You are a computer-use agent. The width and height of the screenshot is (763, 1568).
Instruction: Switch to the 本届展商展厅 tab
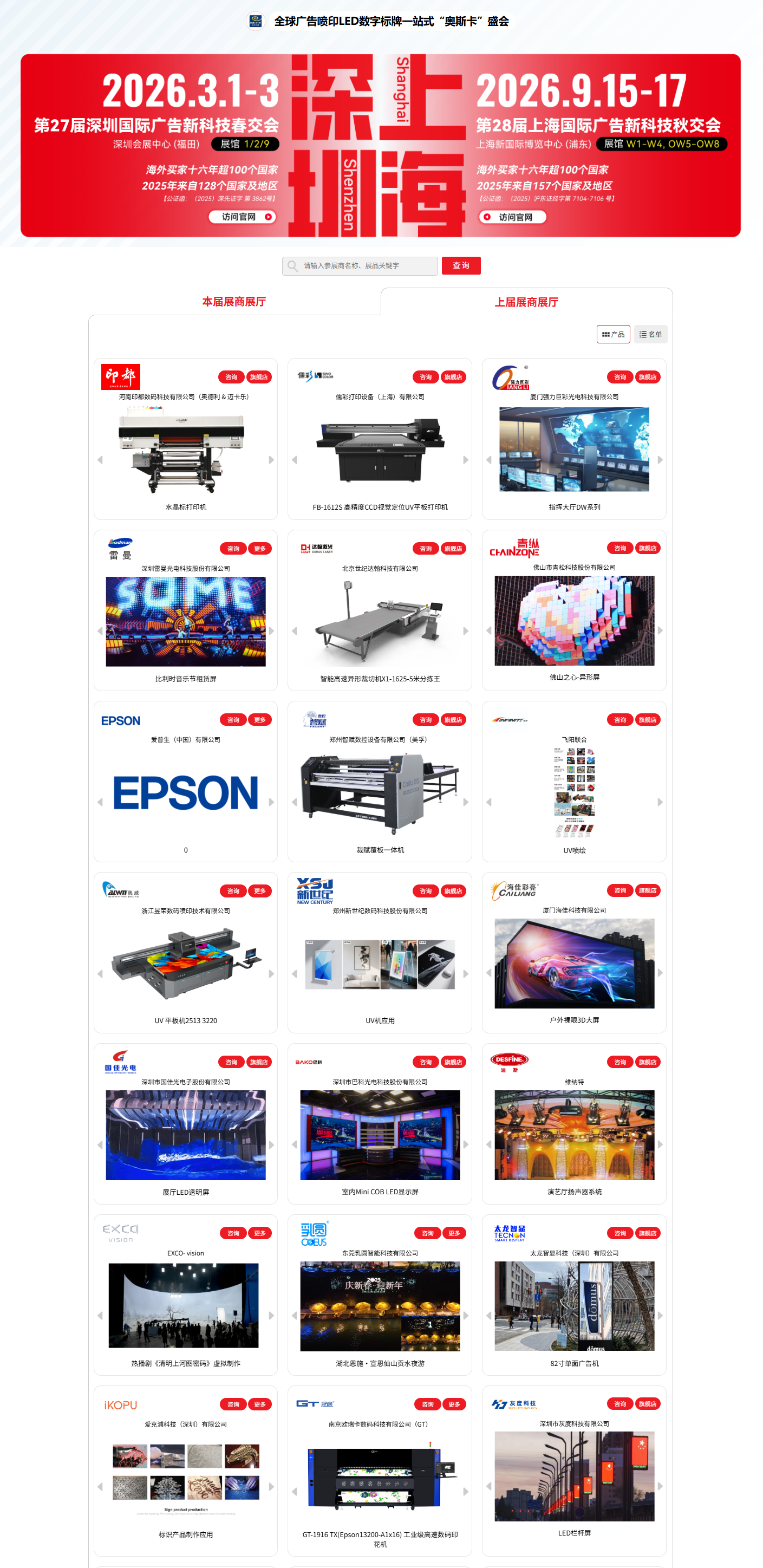233,301
